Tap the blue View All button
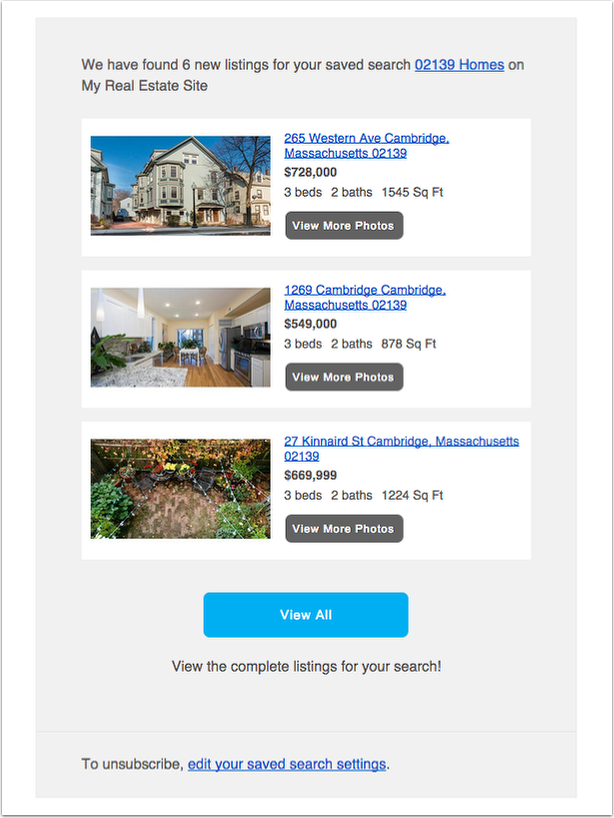Viewport: 614px width, 818px height. (305, 615)
